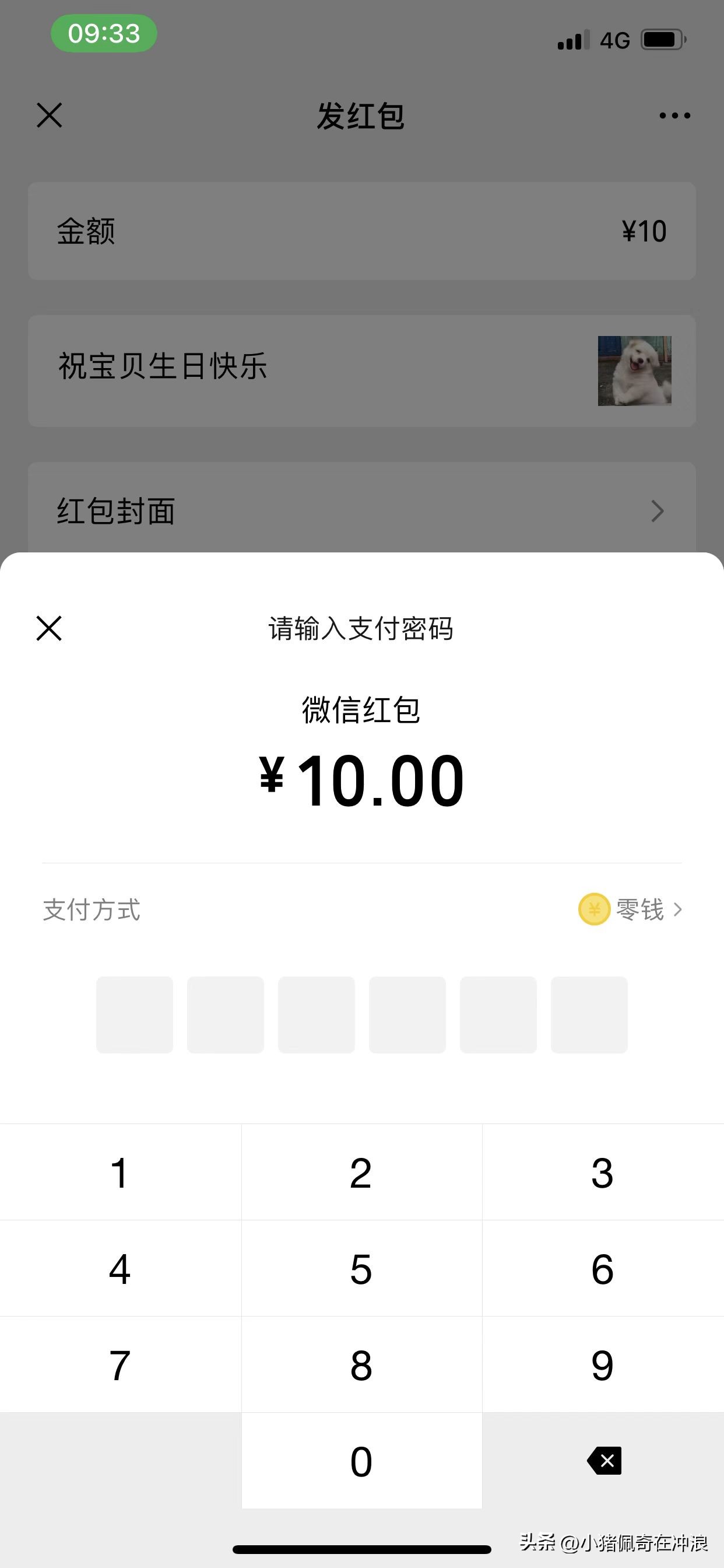
Task: Tap the first password digit box
Action: (x=135, y=1014)
